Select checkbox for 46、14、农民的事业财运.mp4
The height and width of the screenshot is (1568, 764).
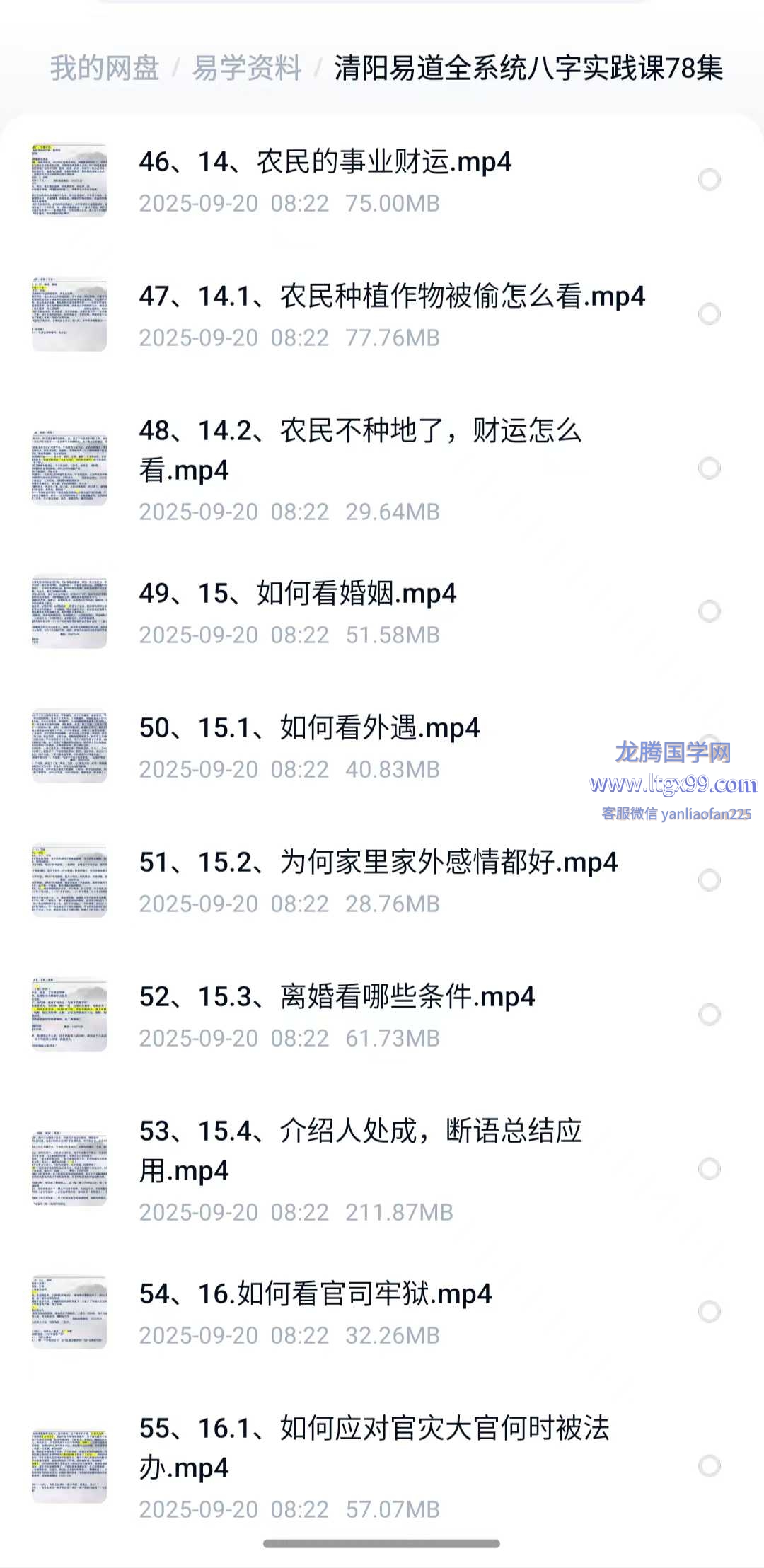tap(709, 180)
